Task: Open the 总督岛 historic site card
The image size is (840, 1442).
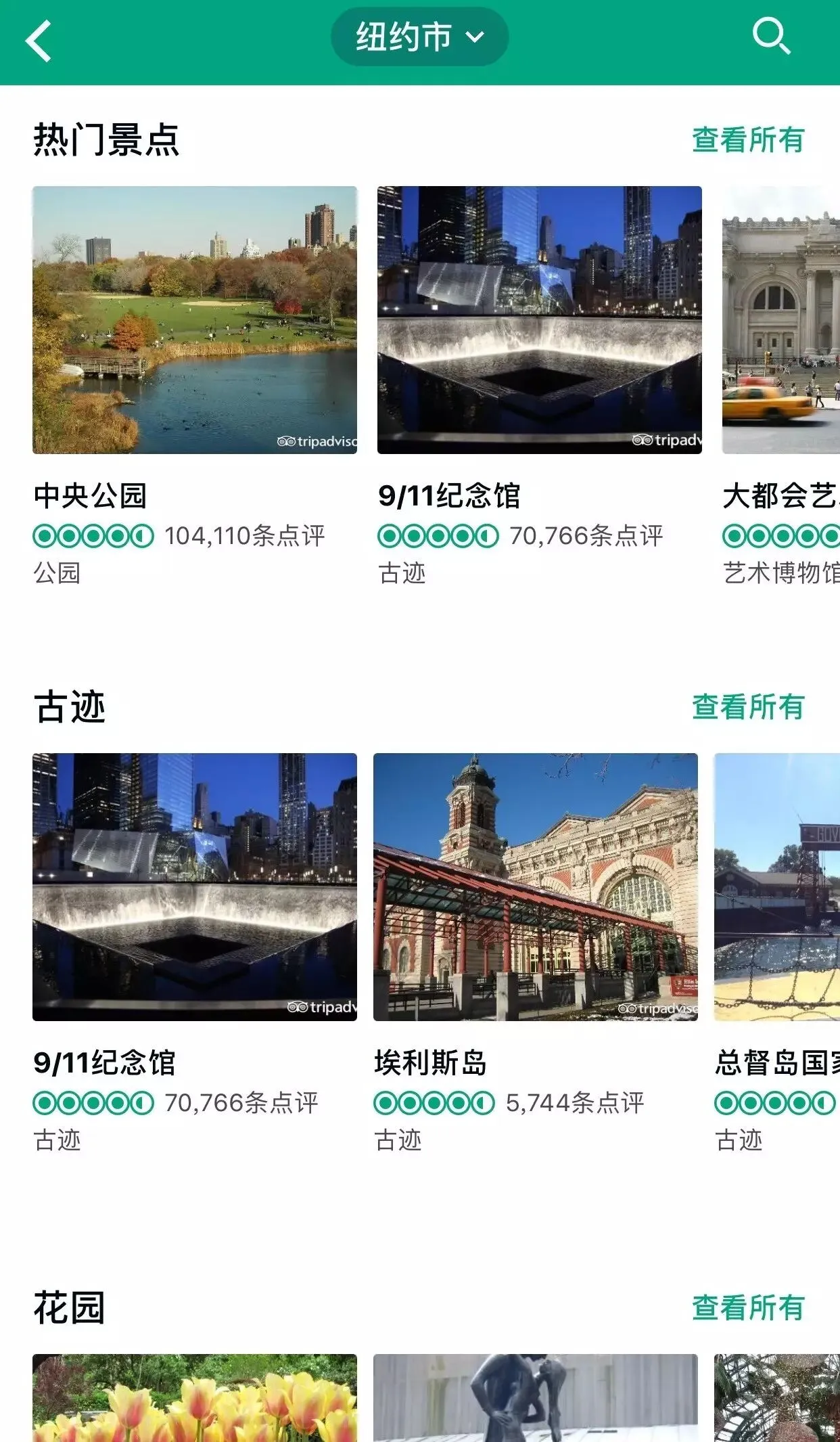Action: click(x=776, y=886)
